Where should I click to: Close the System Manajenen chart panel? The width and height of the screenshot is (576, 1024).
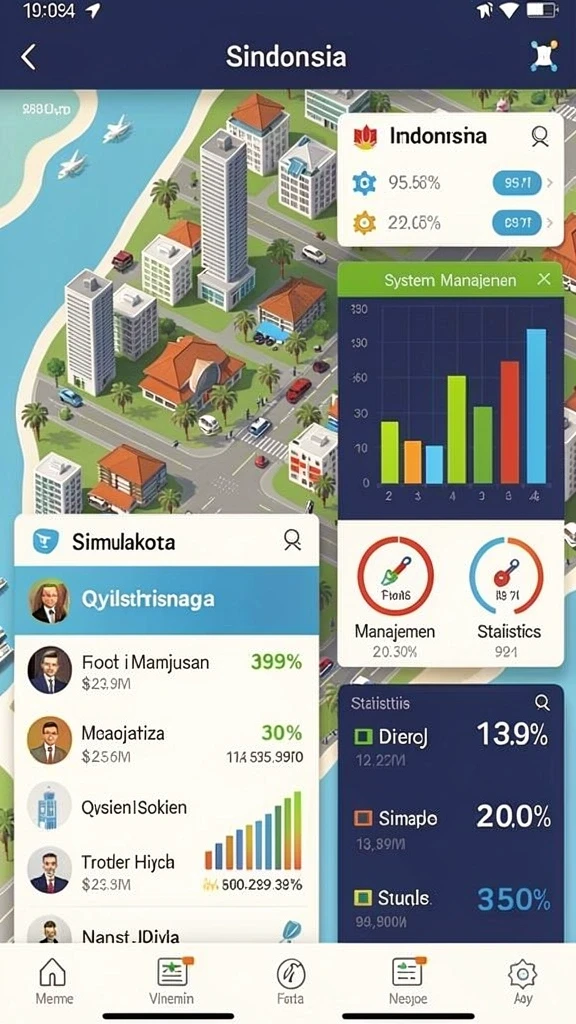tap(543, 280)
